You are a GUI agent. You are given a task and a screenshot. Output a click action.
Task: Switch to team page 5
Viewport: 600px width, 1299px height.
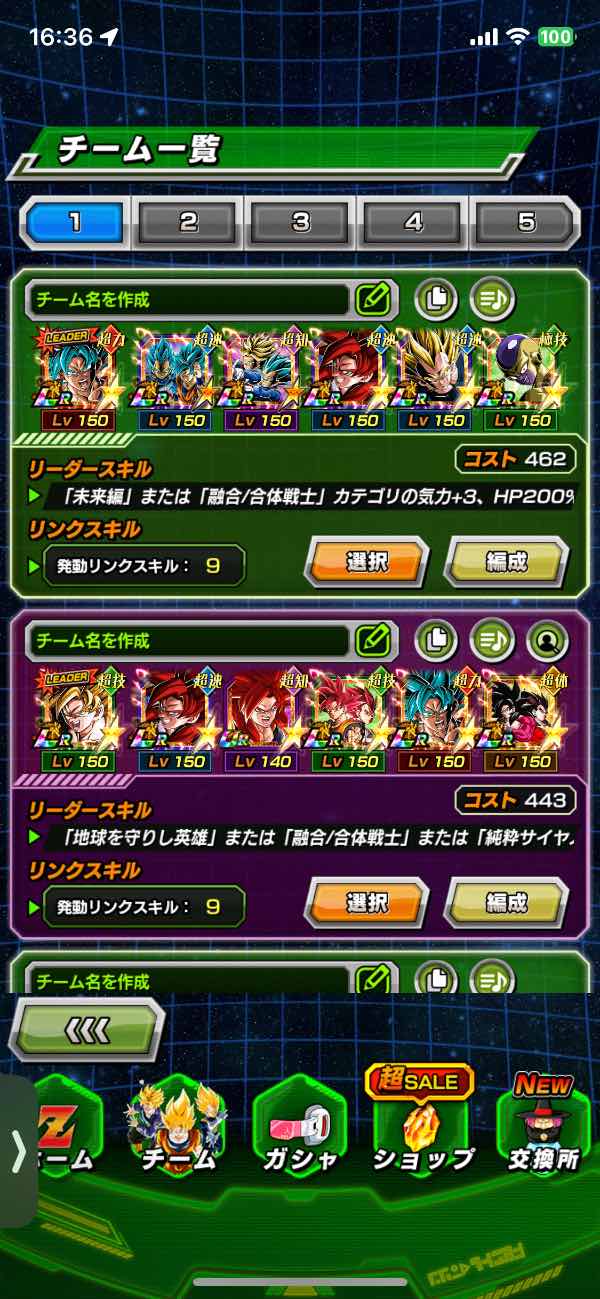point(526,222)
